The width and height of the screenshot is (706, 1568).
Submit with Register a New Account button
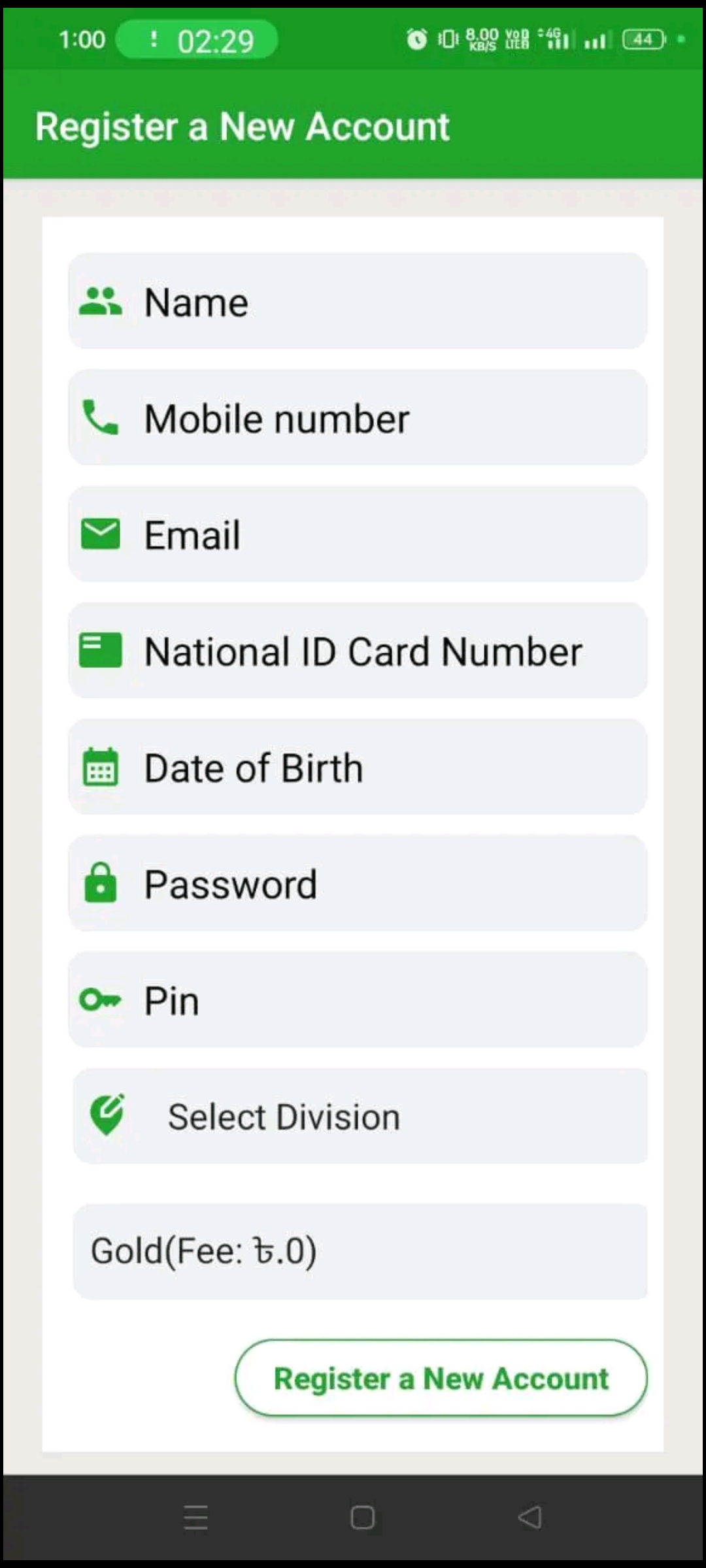[x=441, y=1378]
